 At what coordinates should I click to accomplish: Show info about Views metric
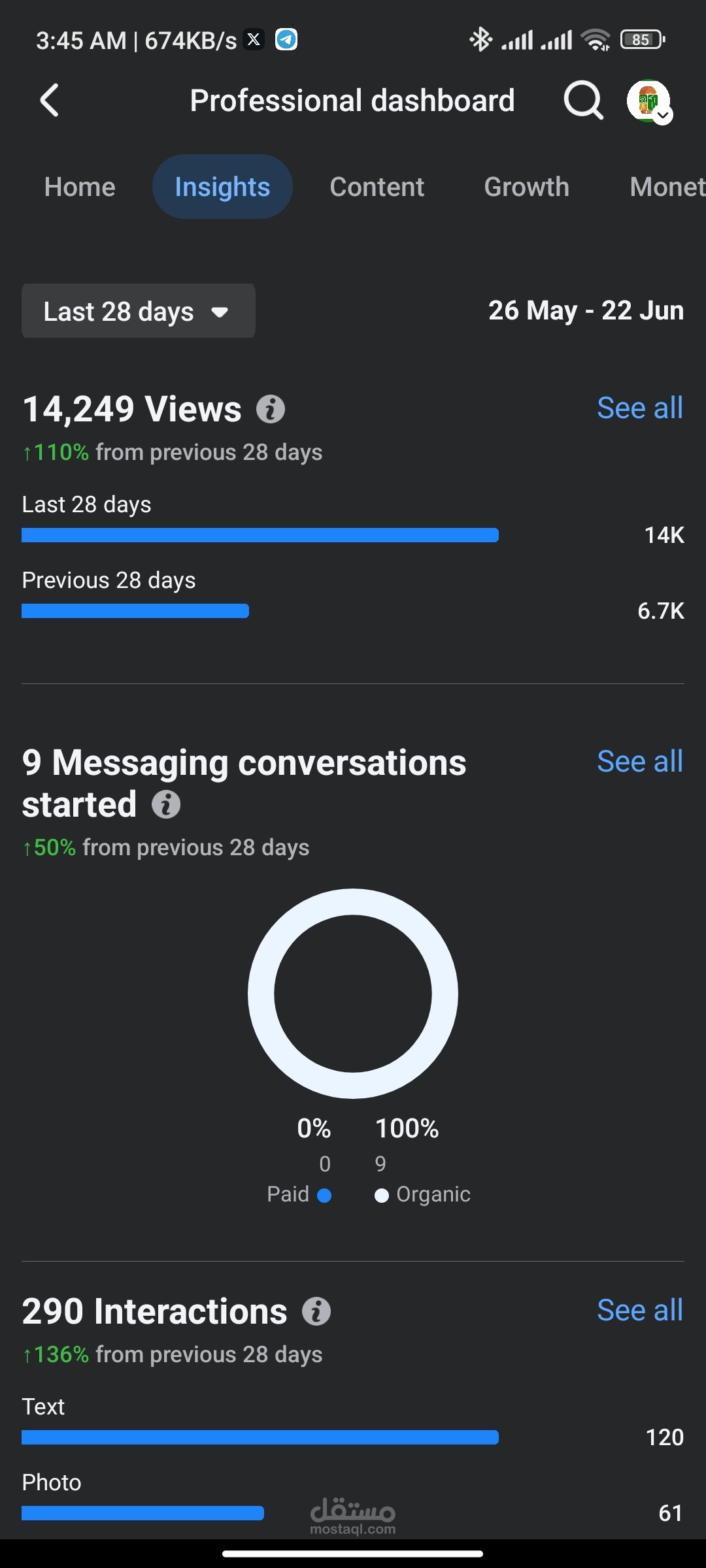270,410
